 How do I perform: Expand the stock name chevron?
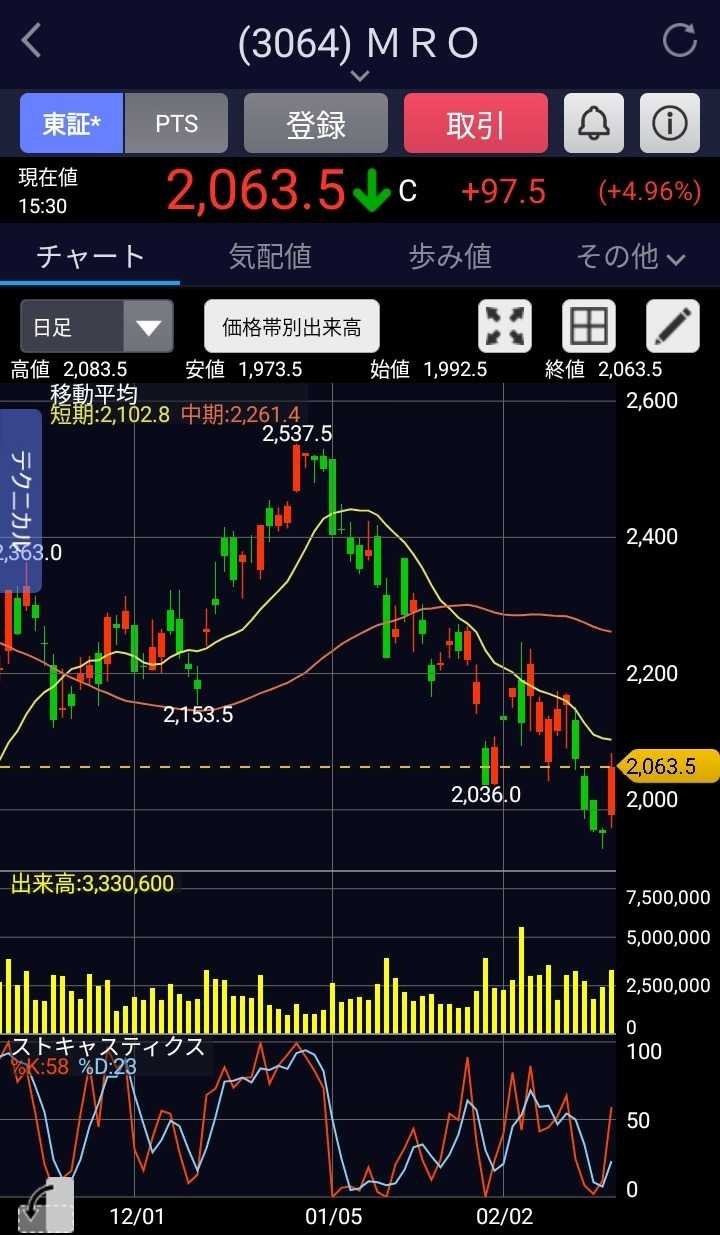360,76
